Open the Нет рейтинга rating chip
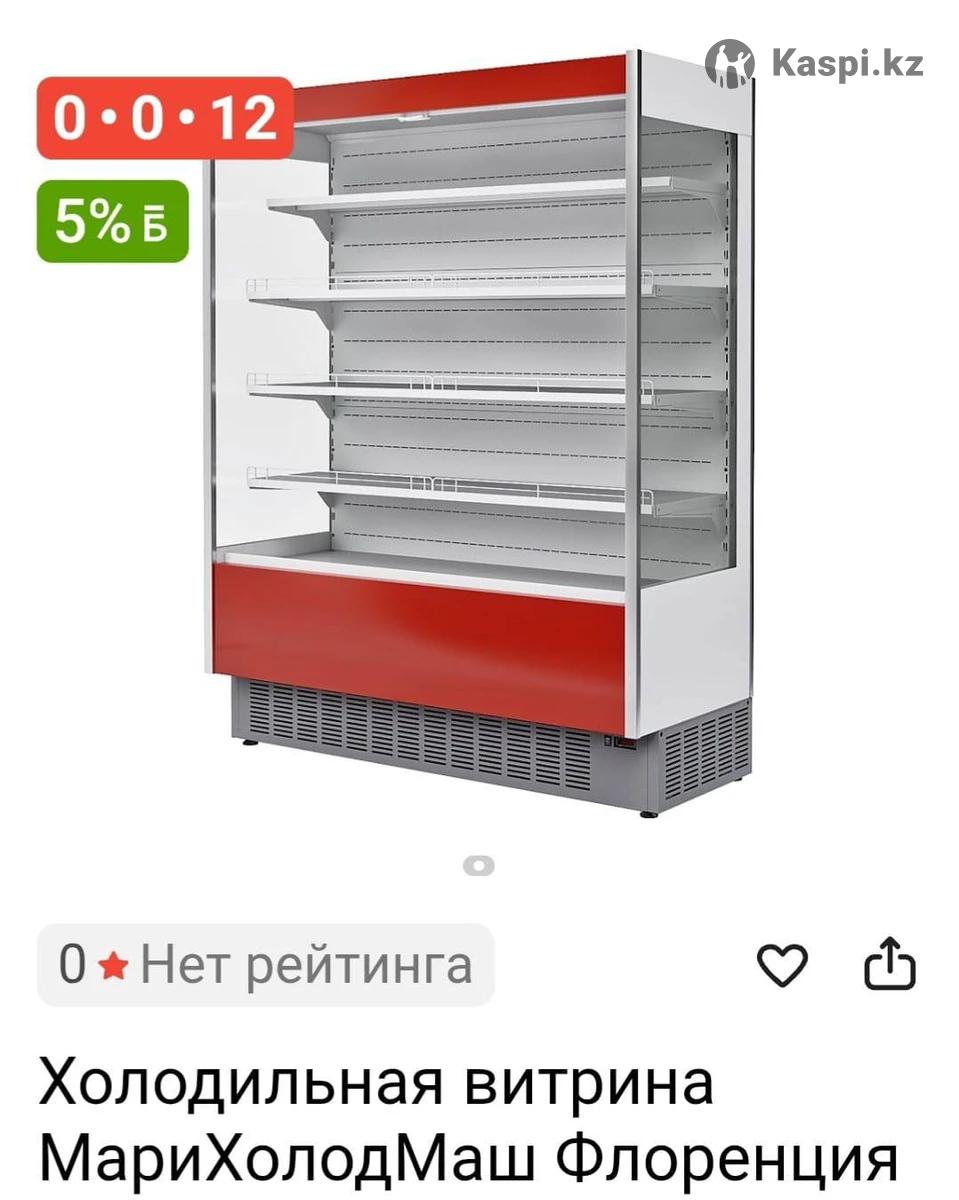 [x=266, y=965]
